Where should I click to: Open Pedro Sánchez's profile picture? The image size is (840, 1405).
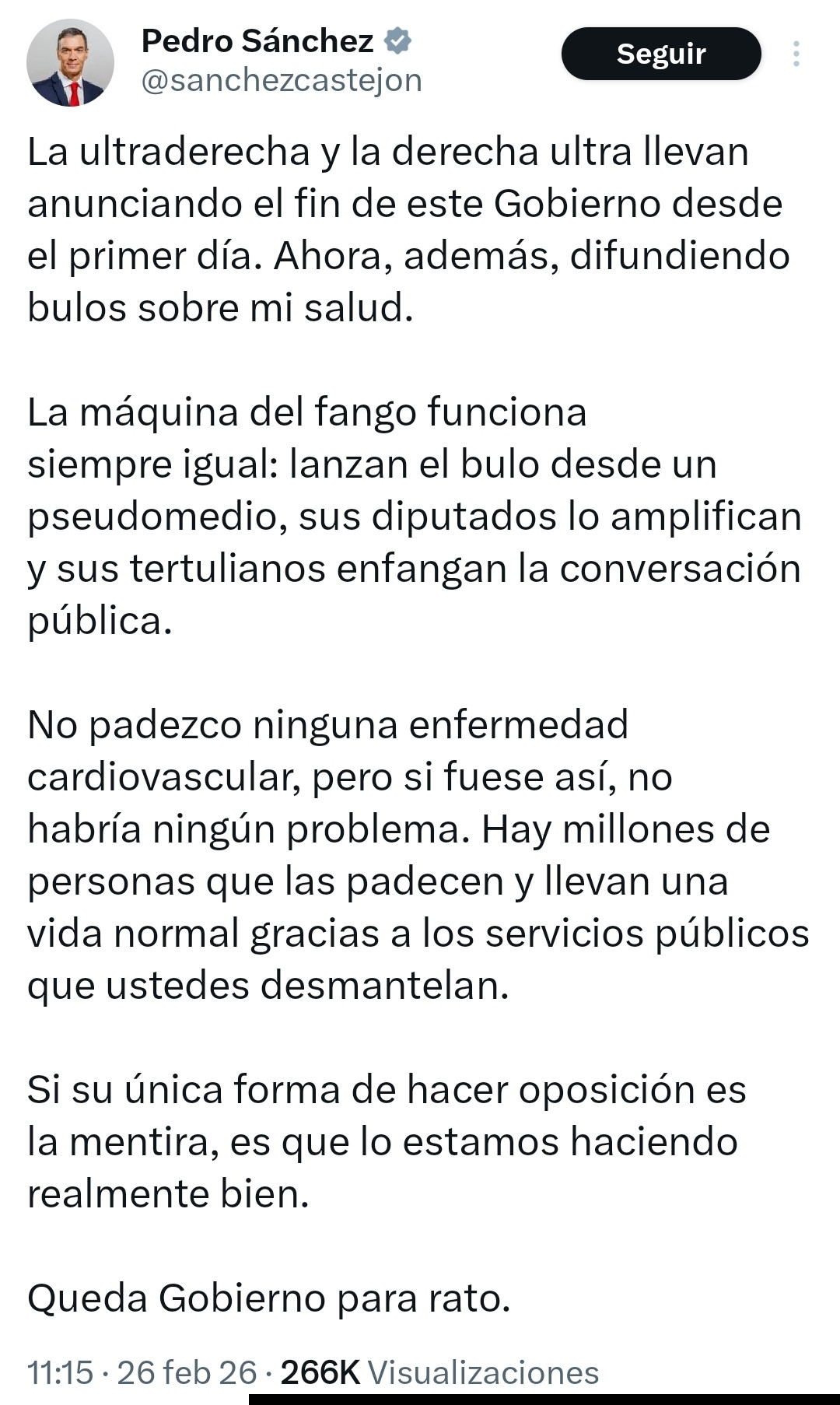(x=70, y=63)
